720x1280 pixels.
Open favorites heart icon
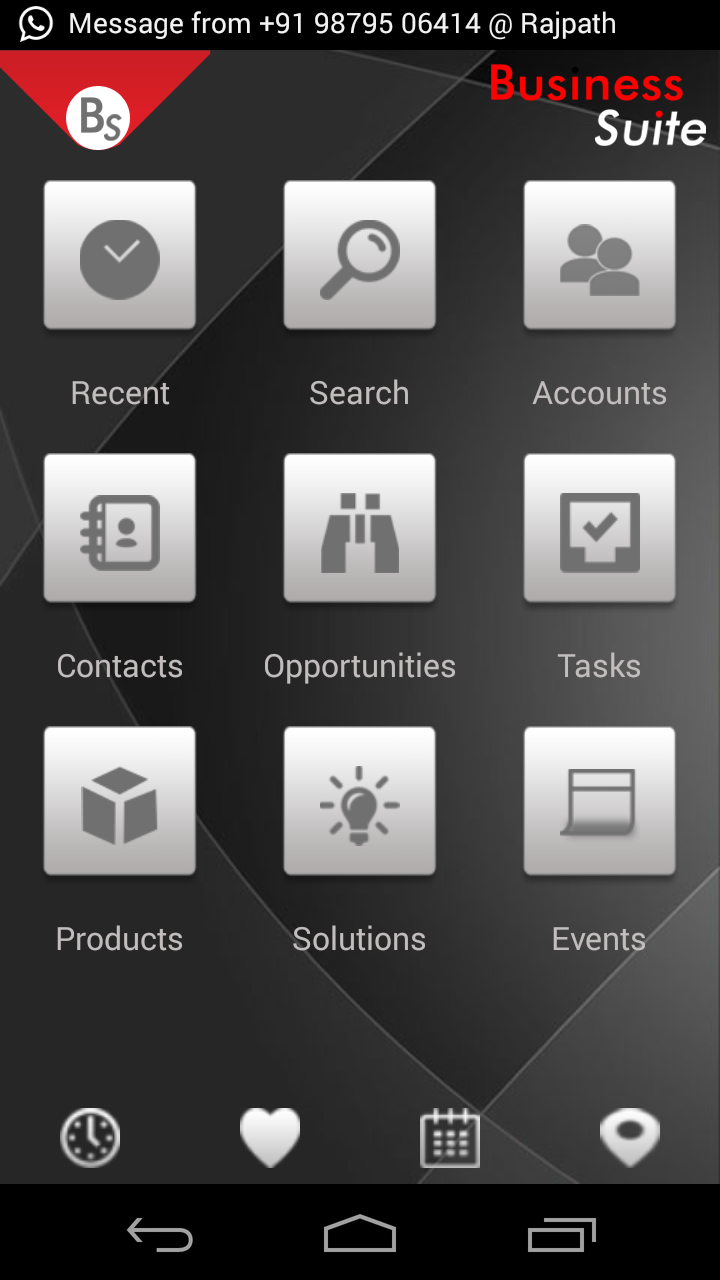(x=270, y=1138)
